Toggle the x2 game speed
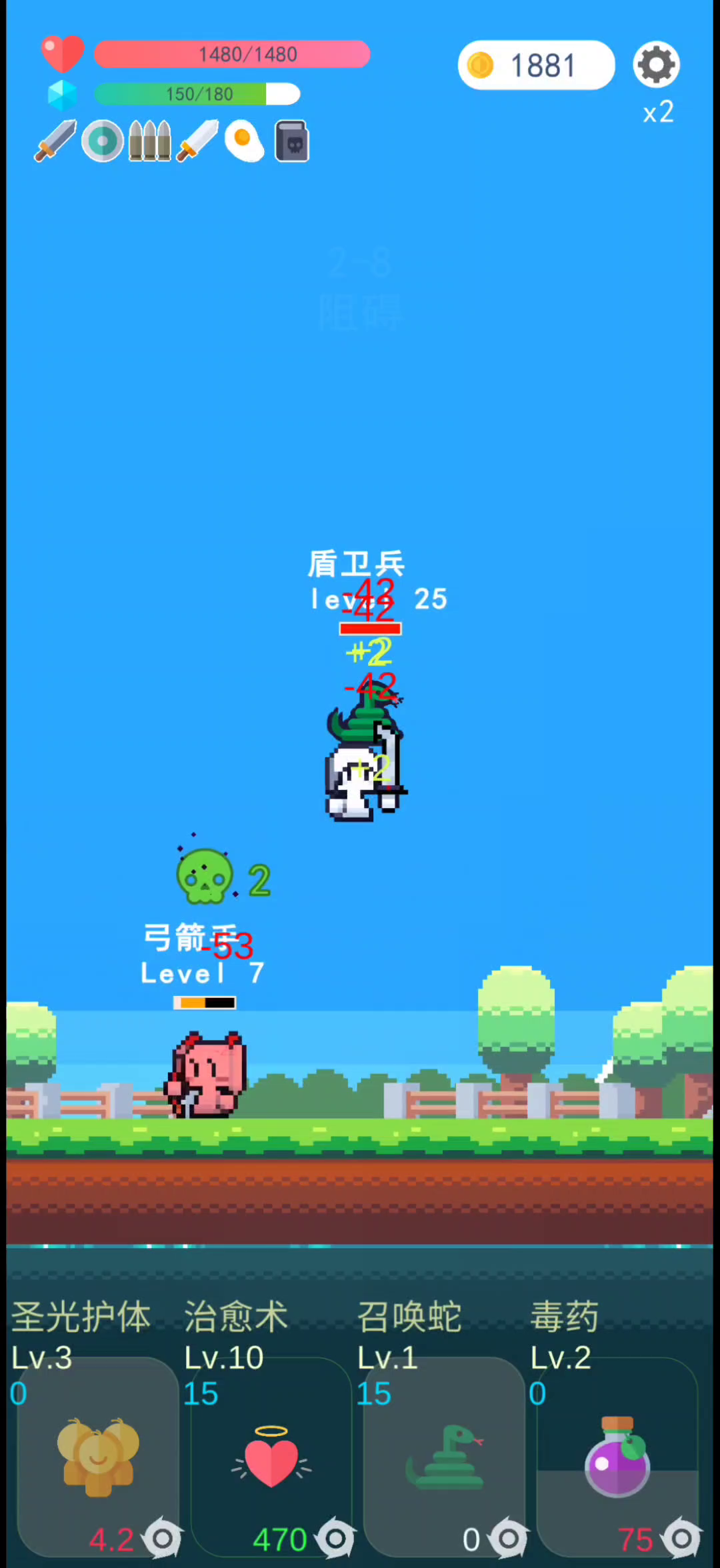The height and width of the screenshot is (1568, 720). tap(658, 112)
